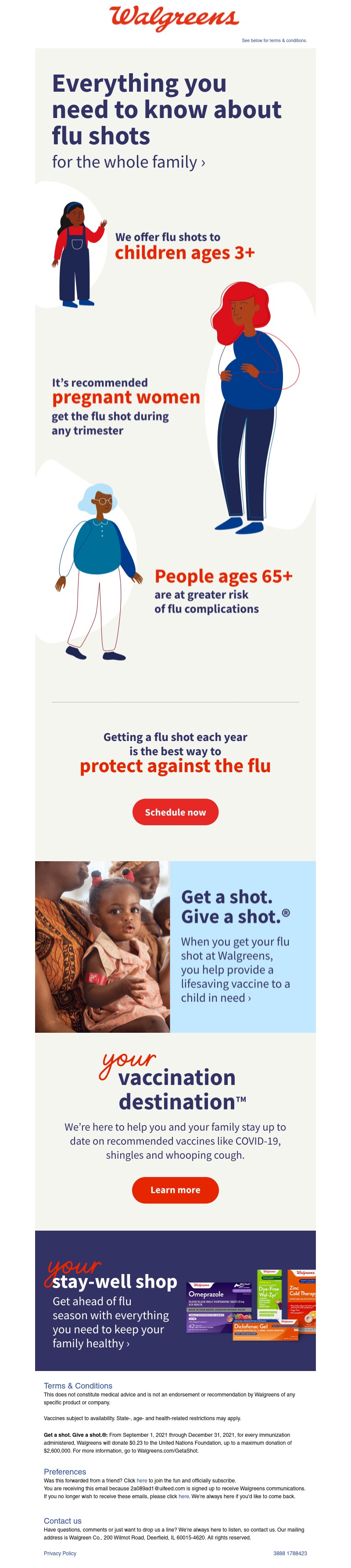Follow the 'here' link to officially subscribe

coord(142,1480)
